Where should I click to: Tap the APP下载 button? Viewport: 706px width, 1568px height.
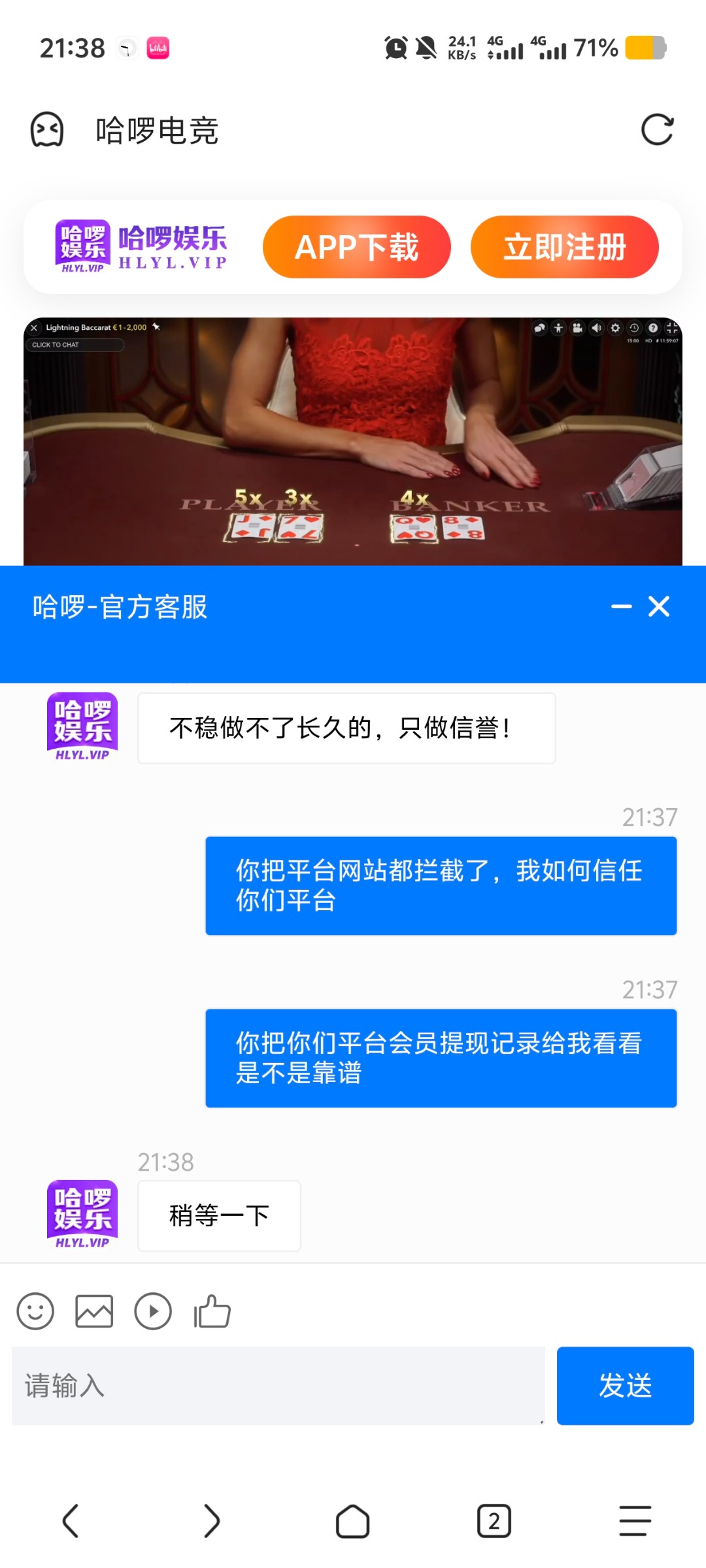[357, 247]
